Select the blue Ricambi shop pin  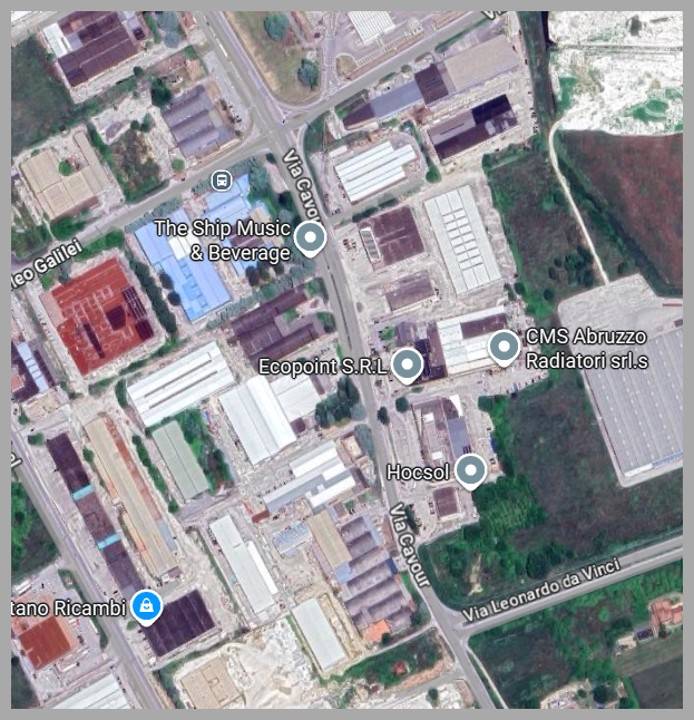[x=147, y=604]
